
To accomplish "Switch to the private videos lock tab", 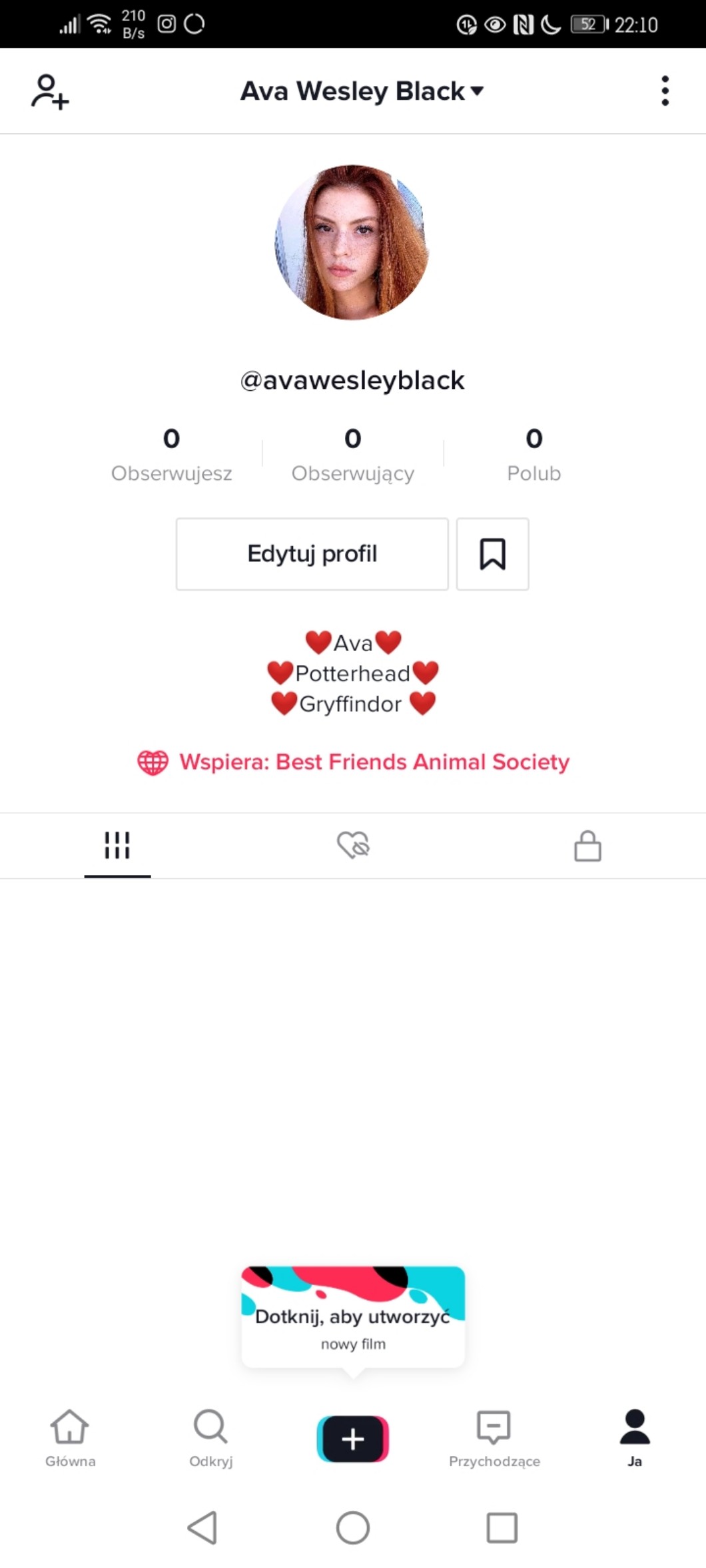I will [x=587, y=846].
